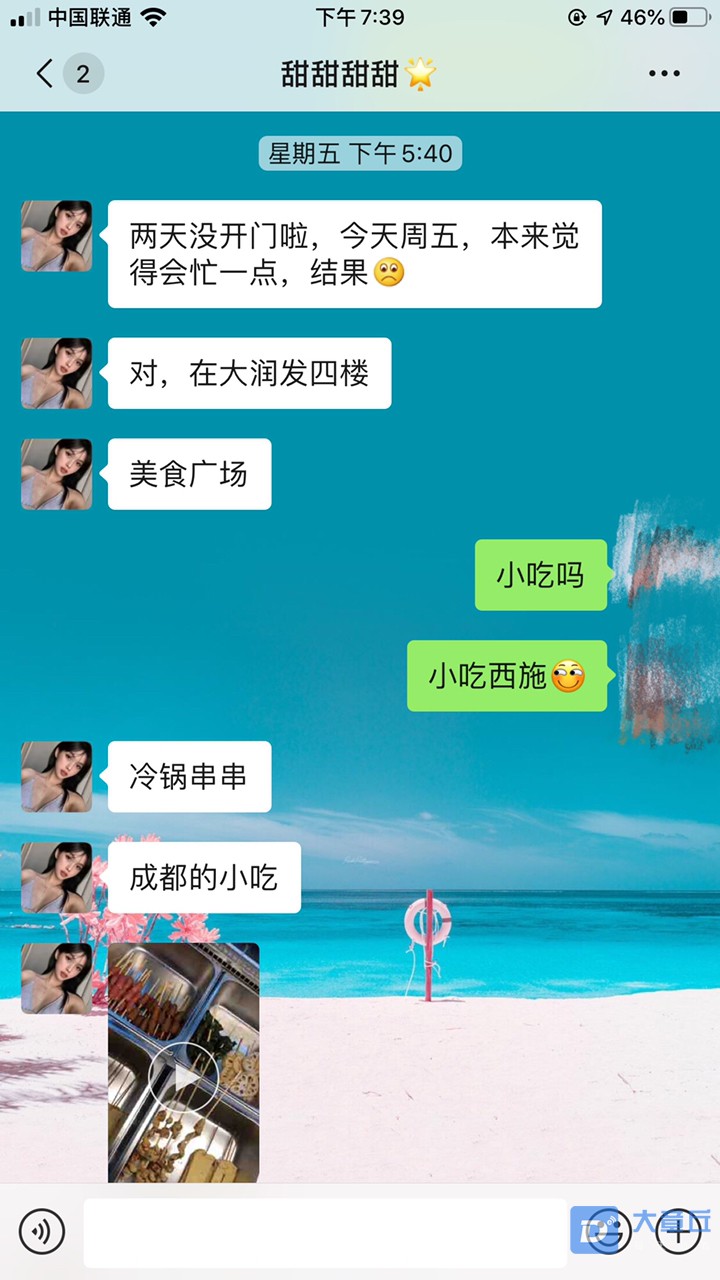Open the plus attachments menu
The height and width of the screenshot is (1280, 720).
678,1232
